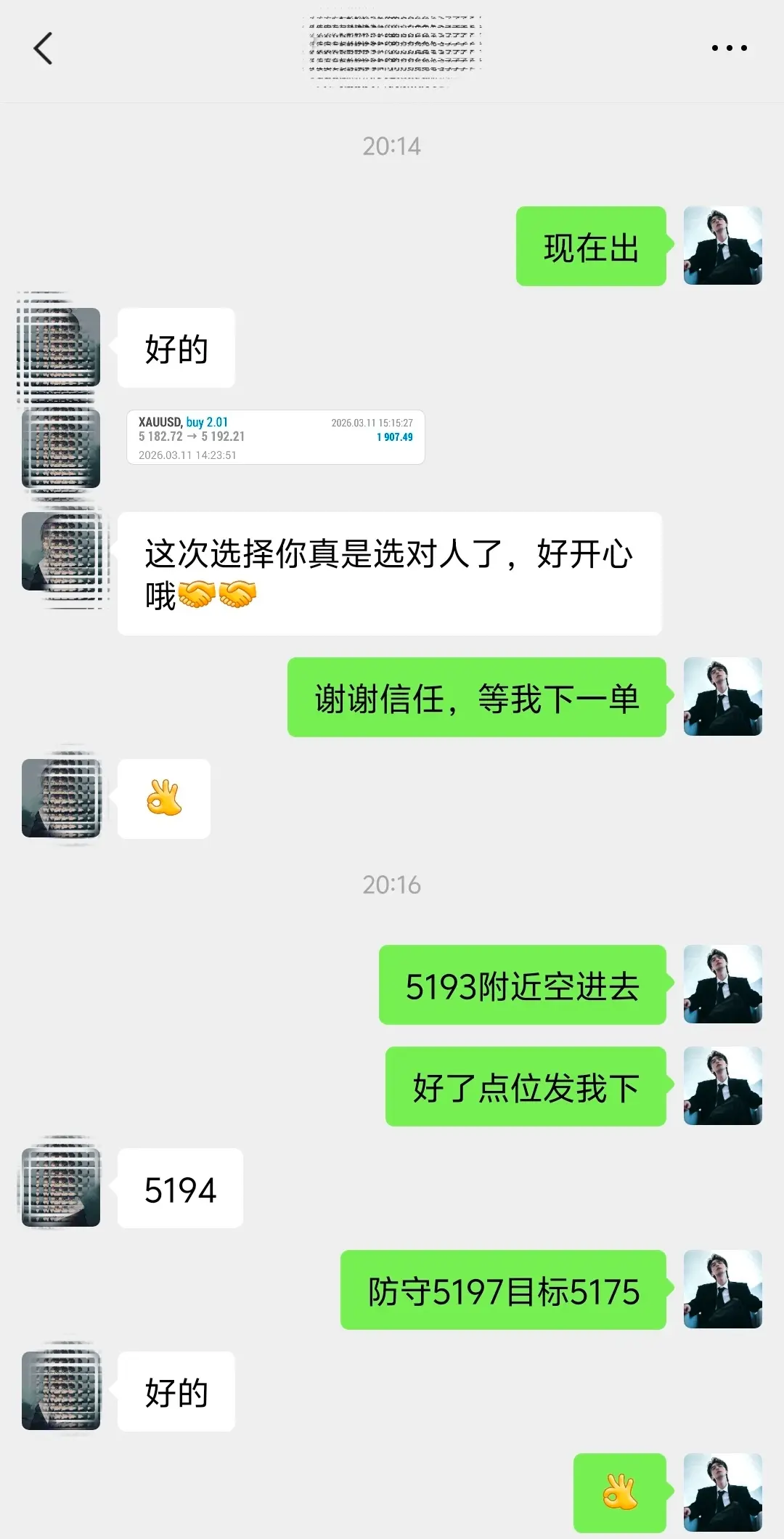Tap the contact's avatar next to 好的
The image size is (784, 1539).
click(x=60, y=349)
